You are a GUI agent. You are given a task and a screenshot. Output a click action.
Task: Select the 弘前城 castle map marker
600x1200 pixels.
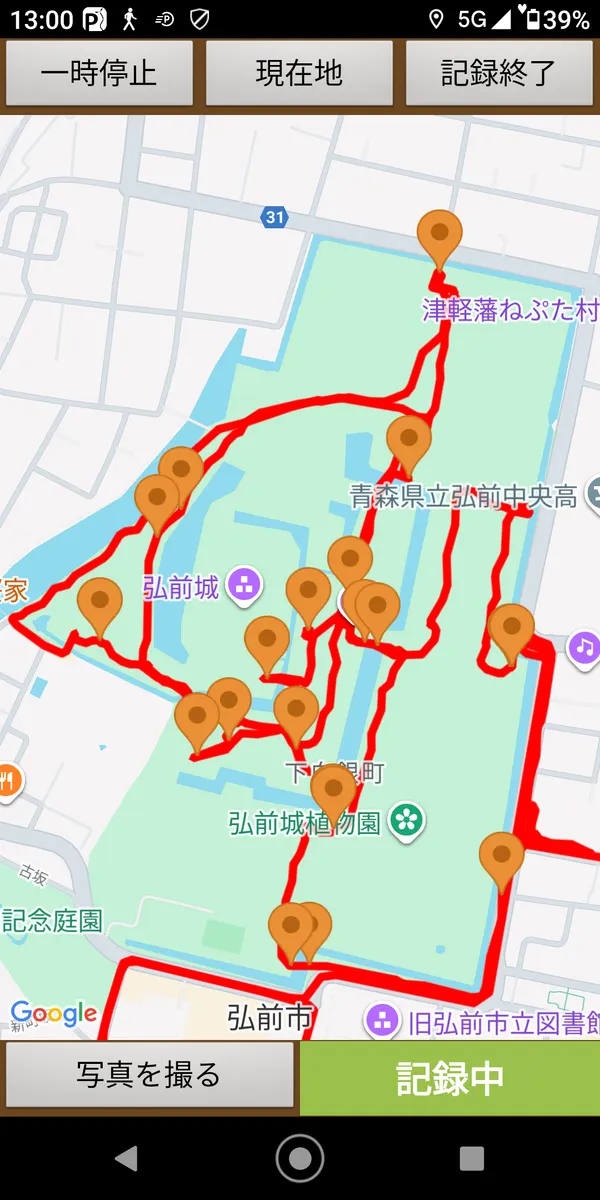click(x=244, y=586)
